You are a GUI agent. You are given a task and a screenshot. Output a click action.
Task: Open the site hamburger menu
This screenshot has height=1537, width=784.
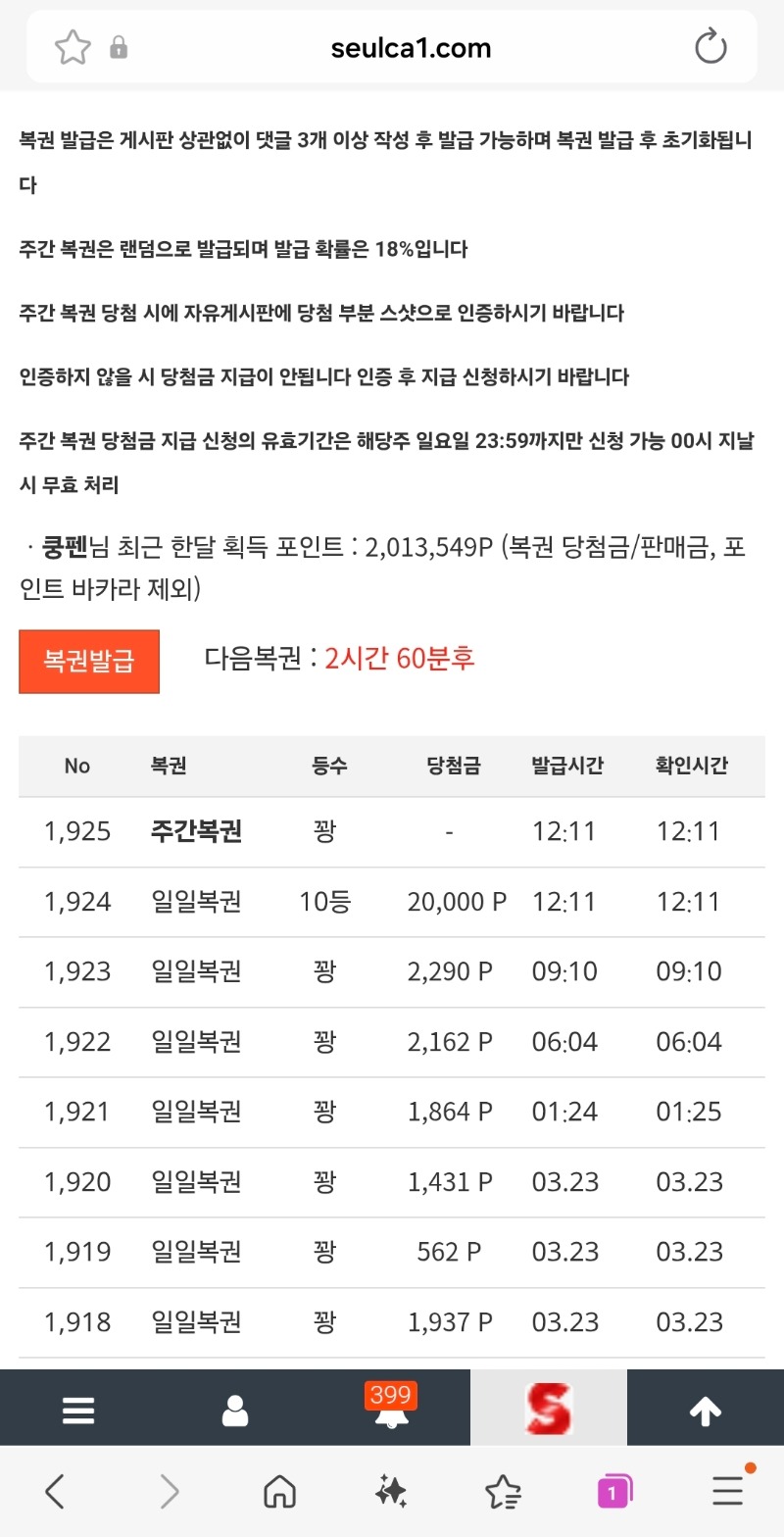[x=78, y=1411]
